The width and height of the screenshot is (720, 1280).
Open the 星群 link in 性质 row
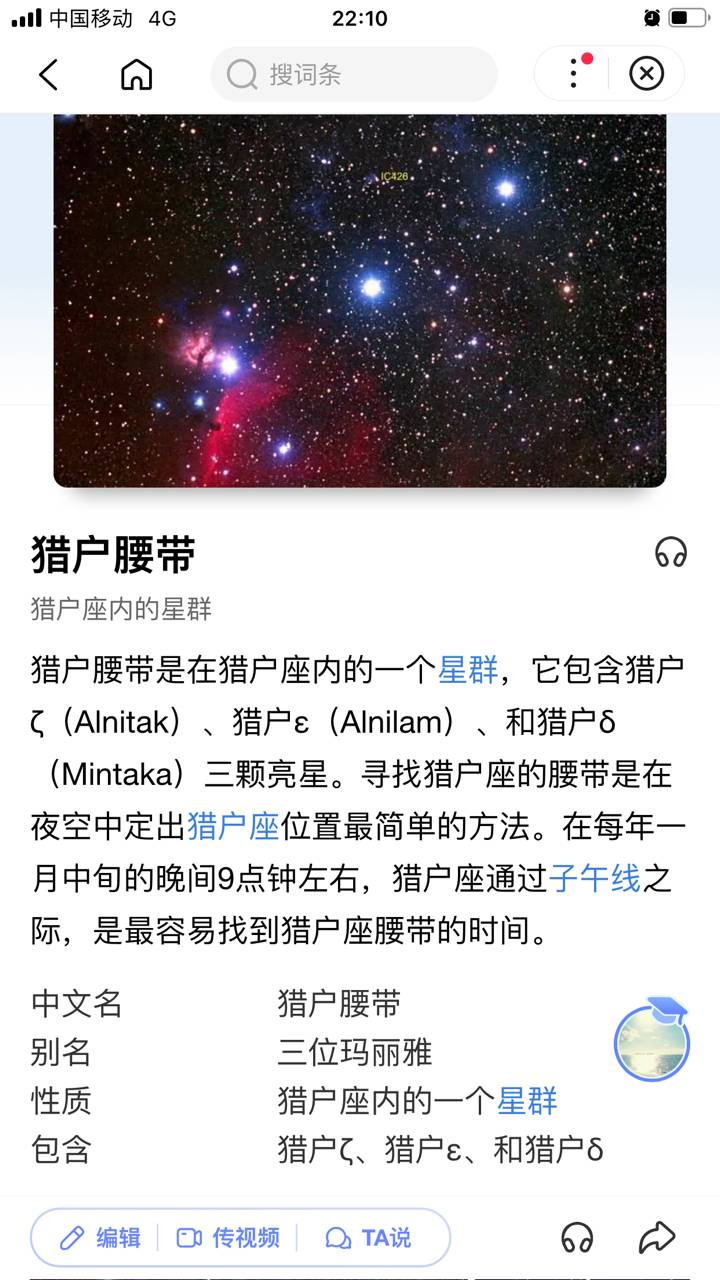pos(527,1101)
